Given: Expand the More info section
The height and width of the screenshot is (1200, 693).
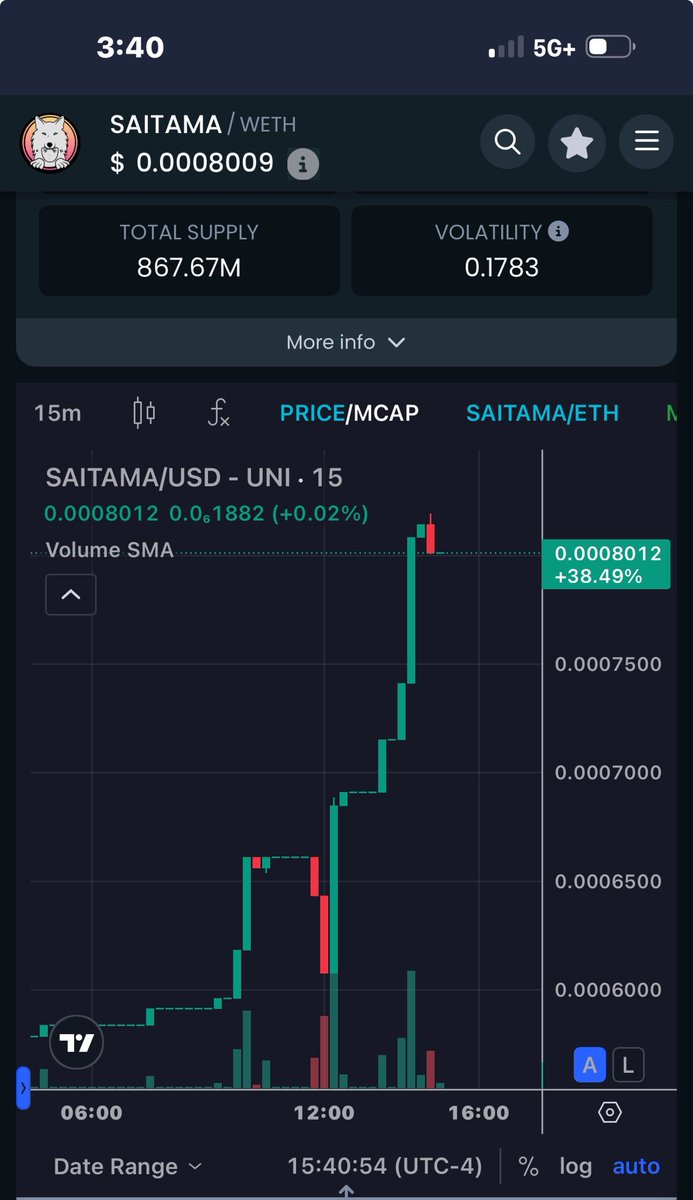Looking at the screenshot, I should click(346, 342).
